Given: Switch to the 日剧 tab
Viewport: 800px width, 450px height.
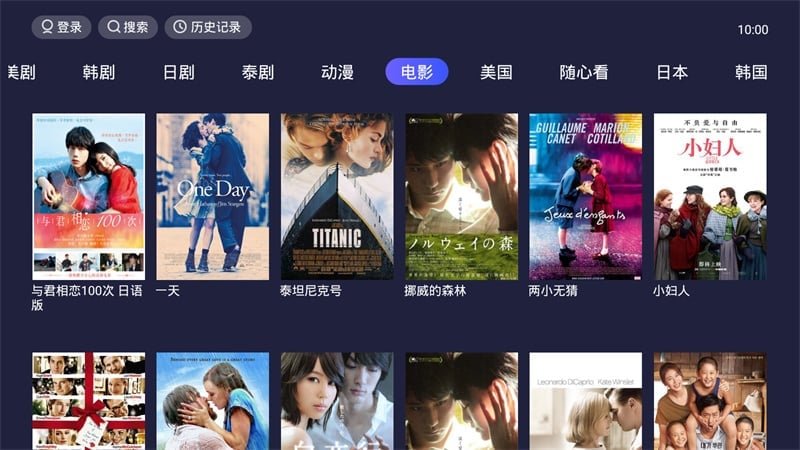Looking at the screenshot, I should tap(178, 72).
